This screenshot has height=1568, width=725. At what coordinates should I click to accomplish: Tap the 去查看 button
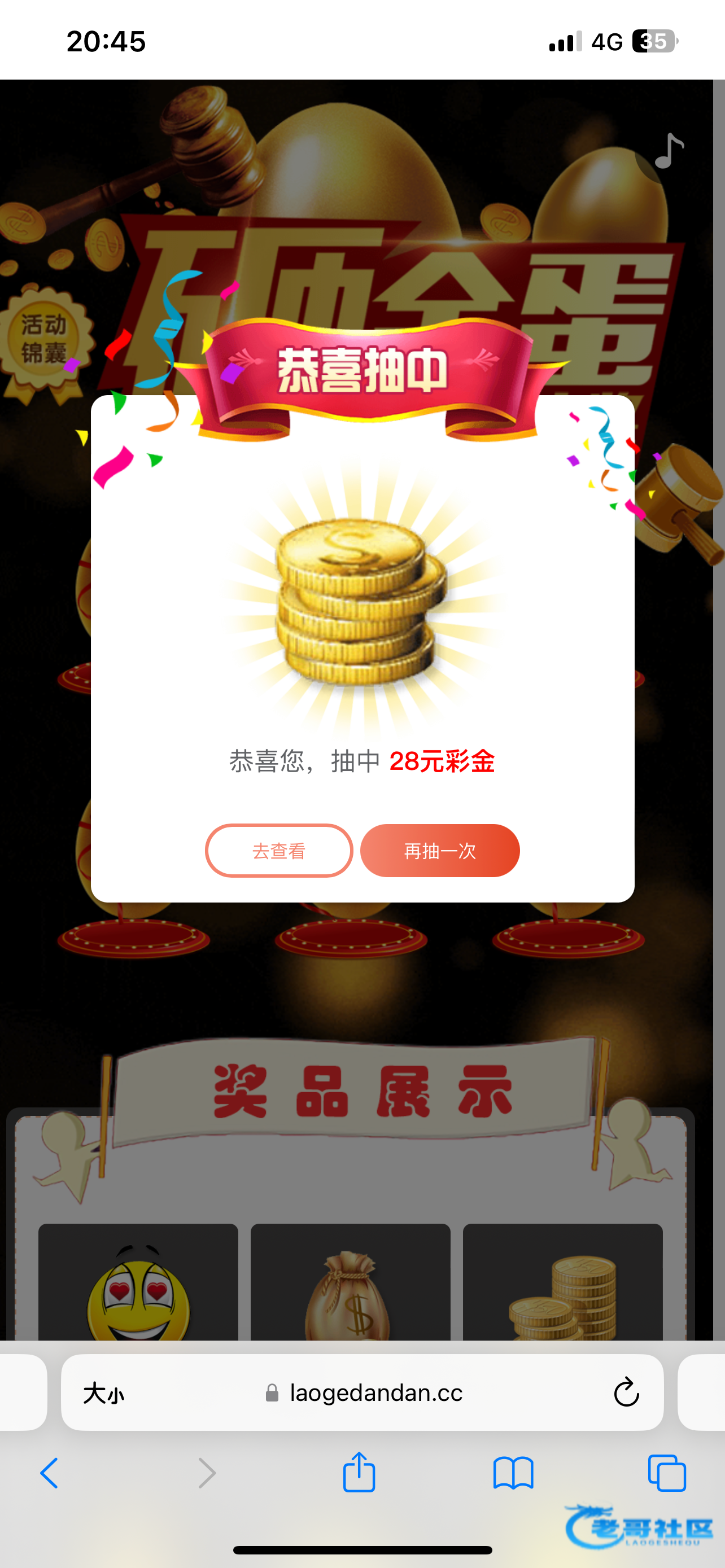(x=279, y=851)
